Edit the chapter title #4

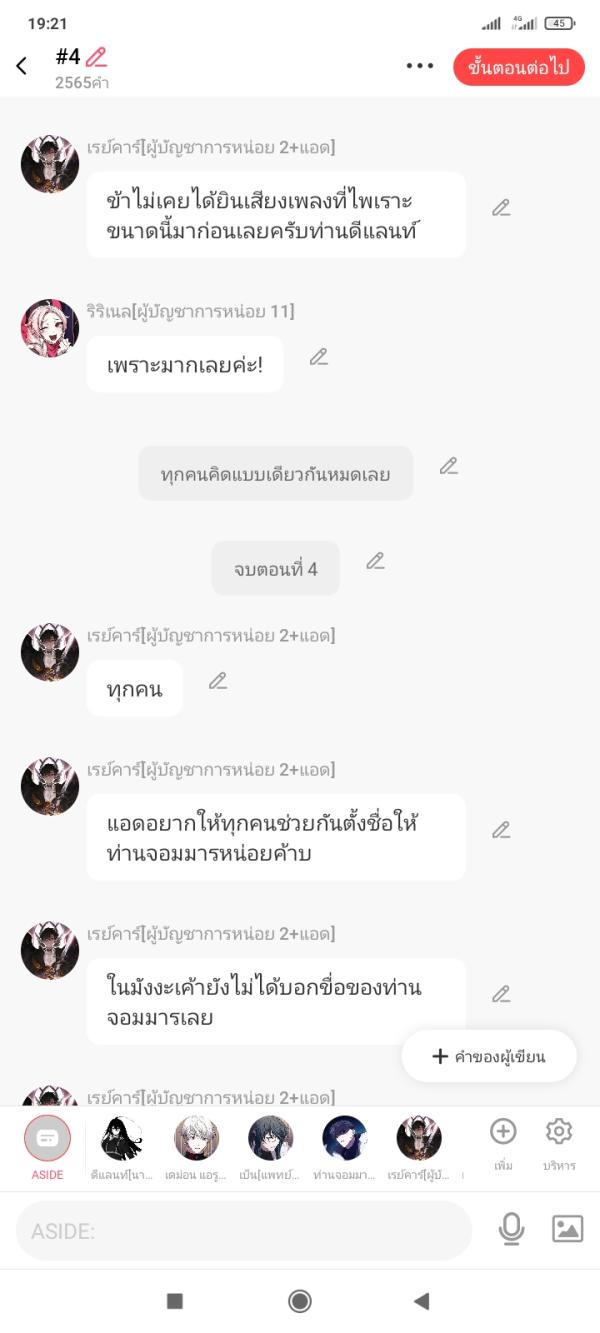(x=96, y=57)
